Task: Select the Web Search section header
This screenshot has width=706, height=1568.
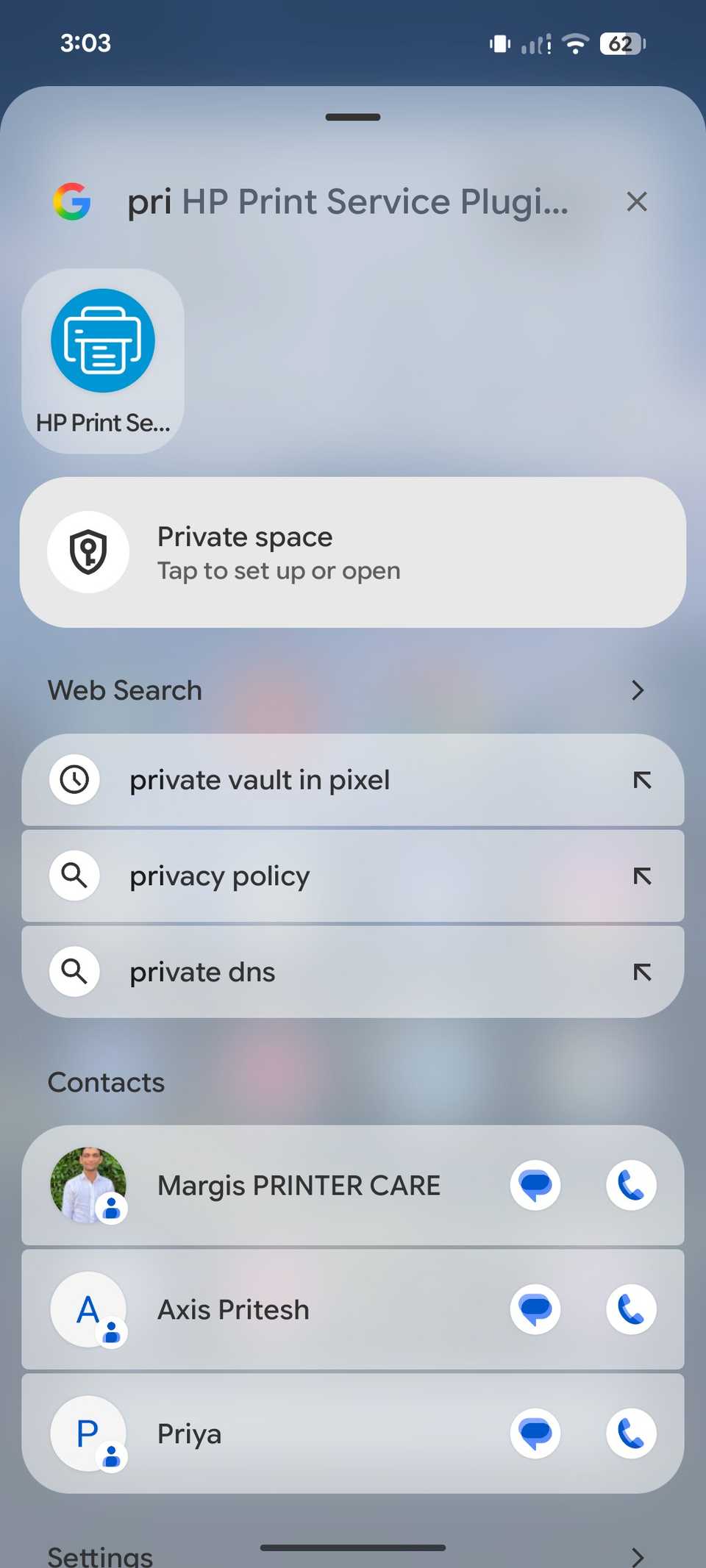Action: (x=124, y=690)
